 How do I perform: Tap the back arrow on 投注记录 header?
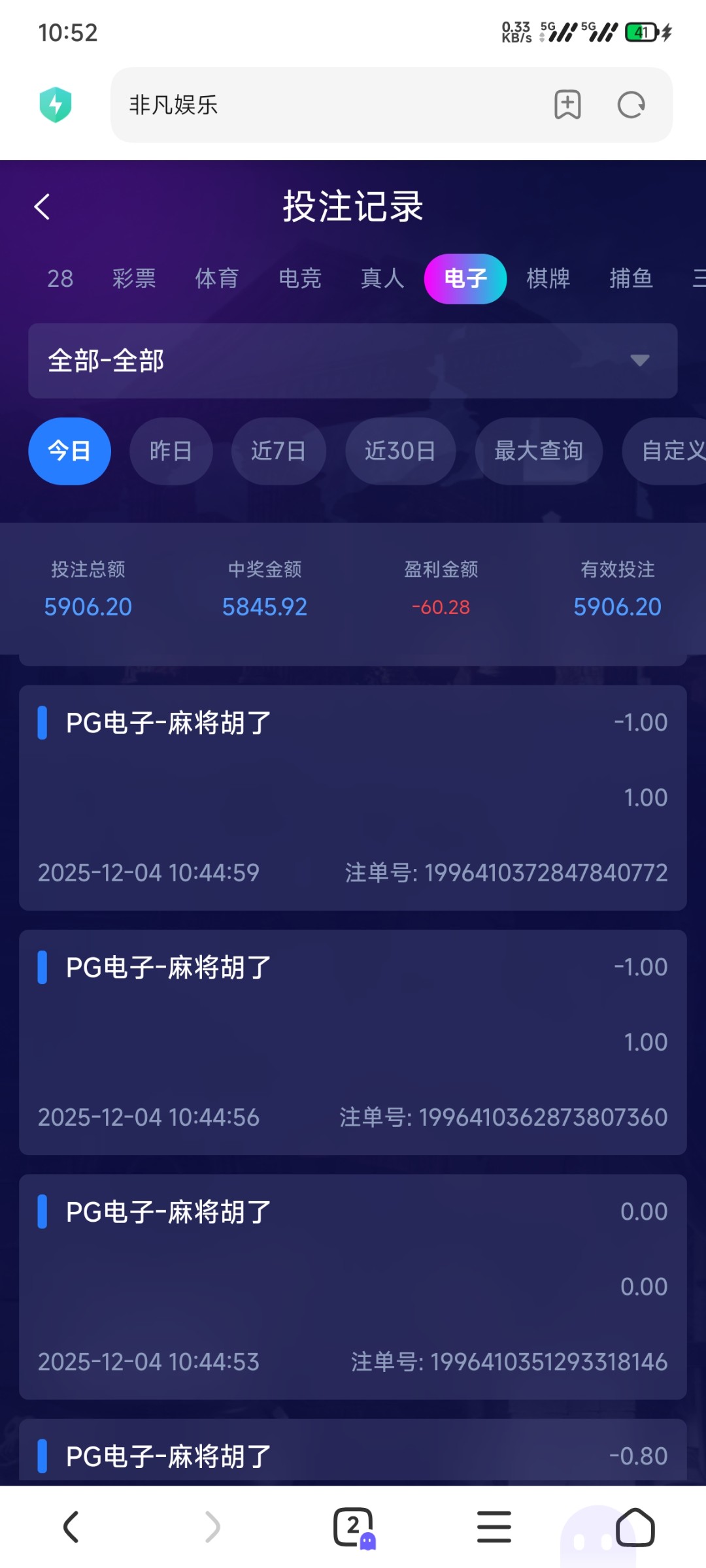[42, 206]
